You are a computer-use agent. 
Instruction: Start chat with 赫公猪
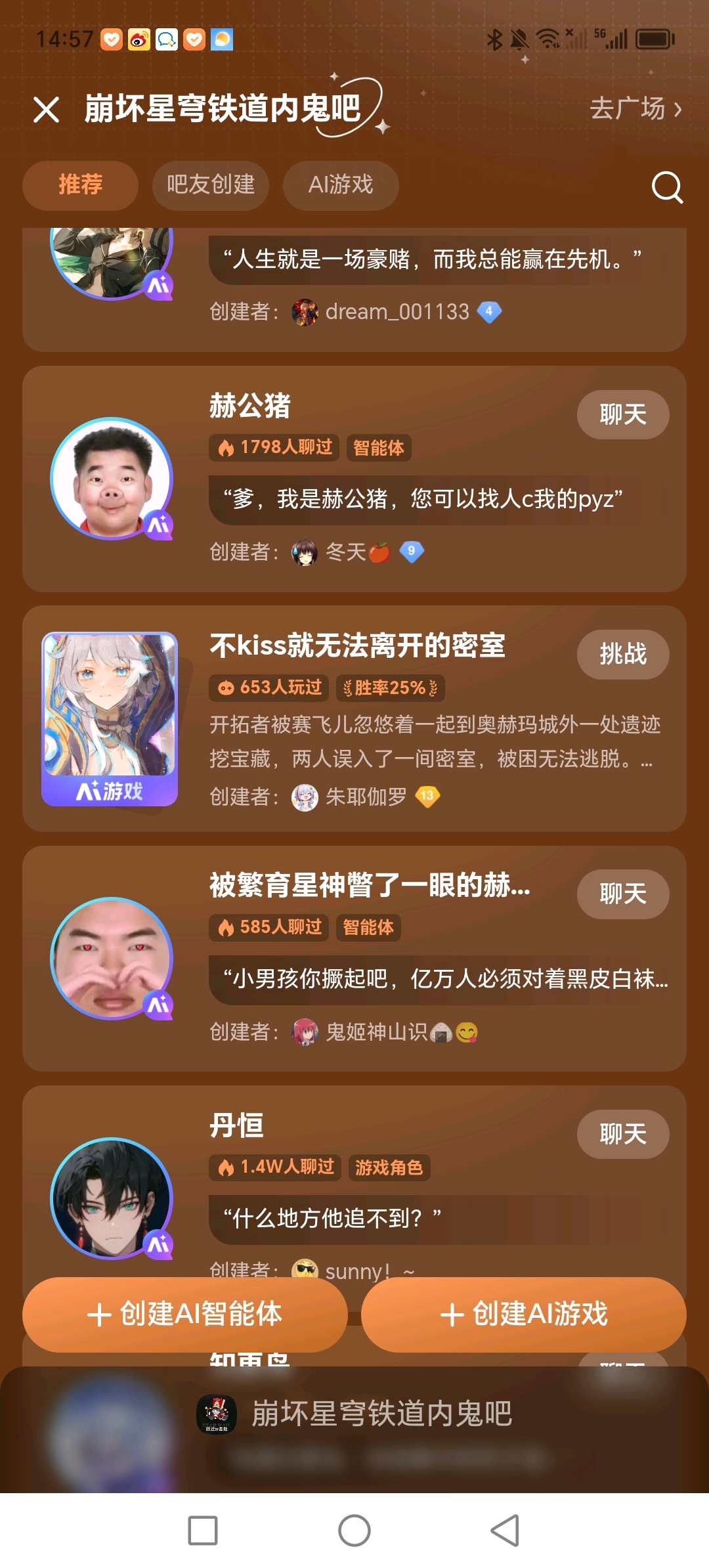622,415
